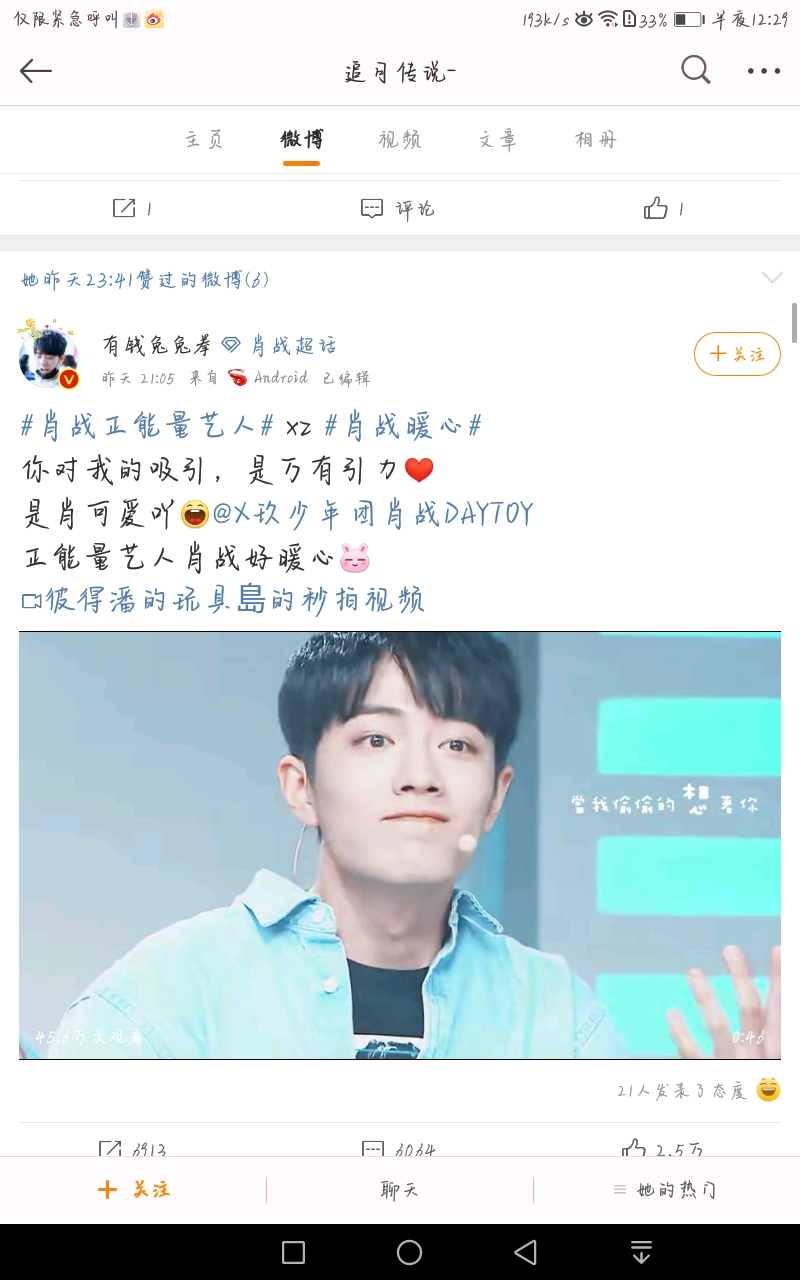The image size is (800, 1280).
Task: Open search in the top bar
Action: 695,70
